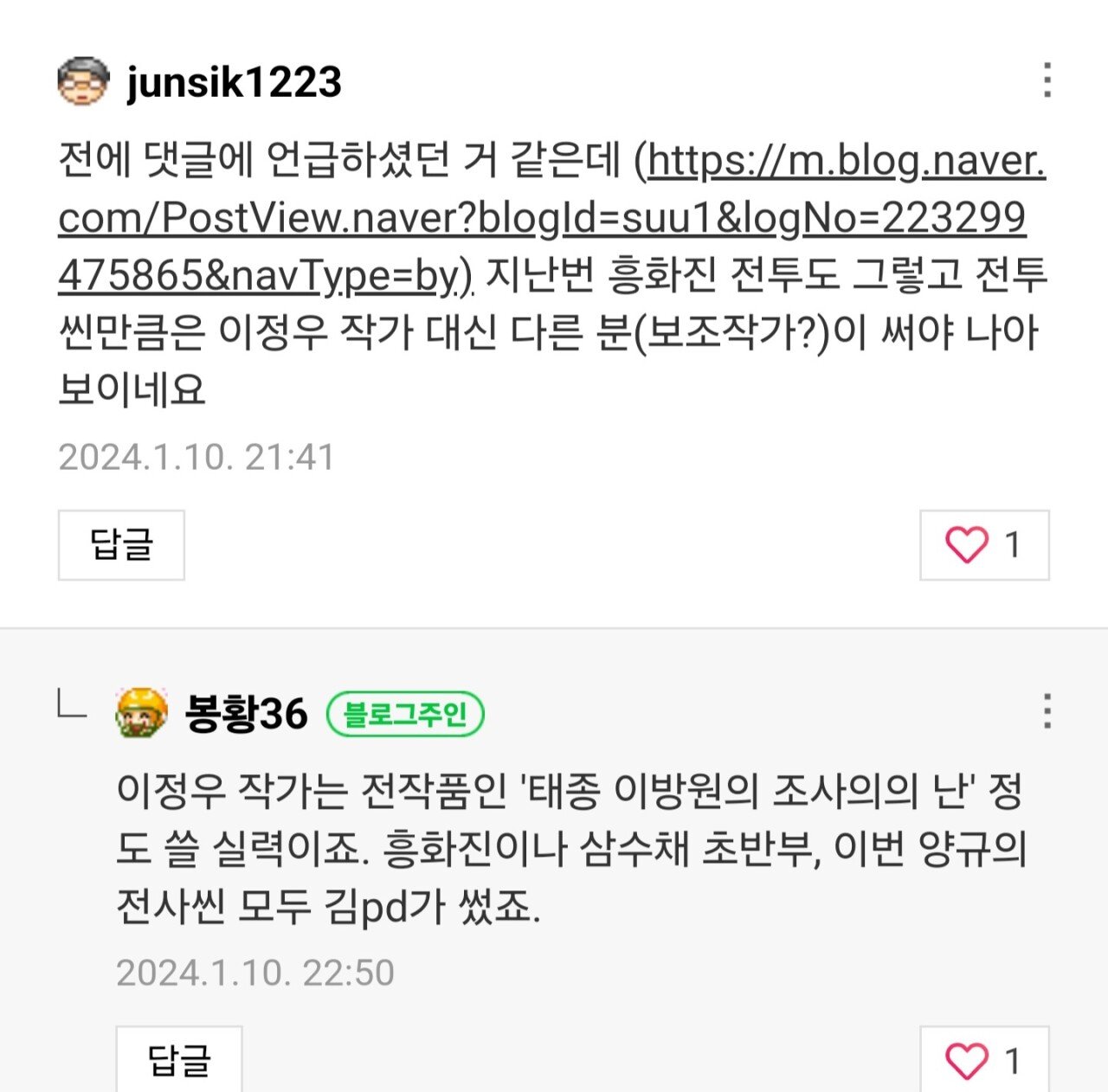Reply to 봉황36's comment

(179, 1061)
